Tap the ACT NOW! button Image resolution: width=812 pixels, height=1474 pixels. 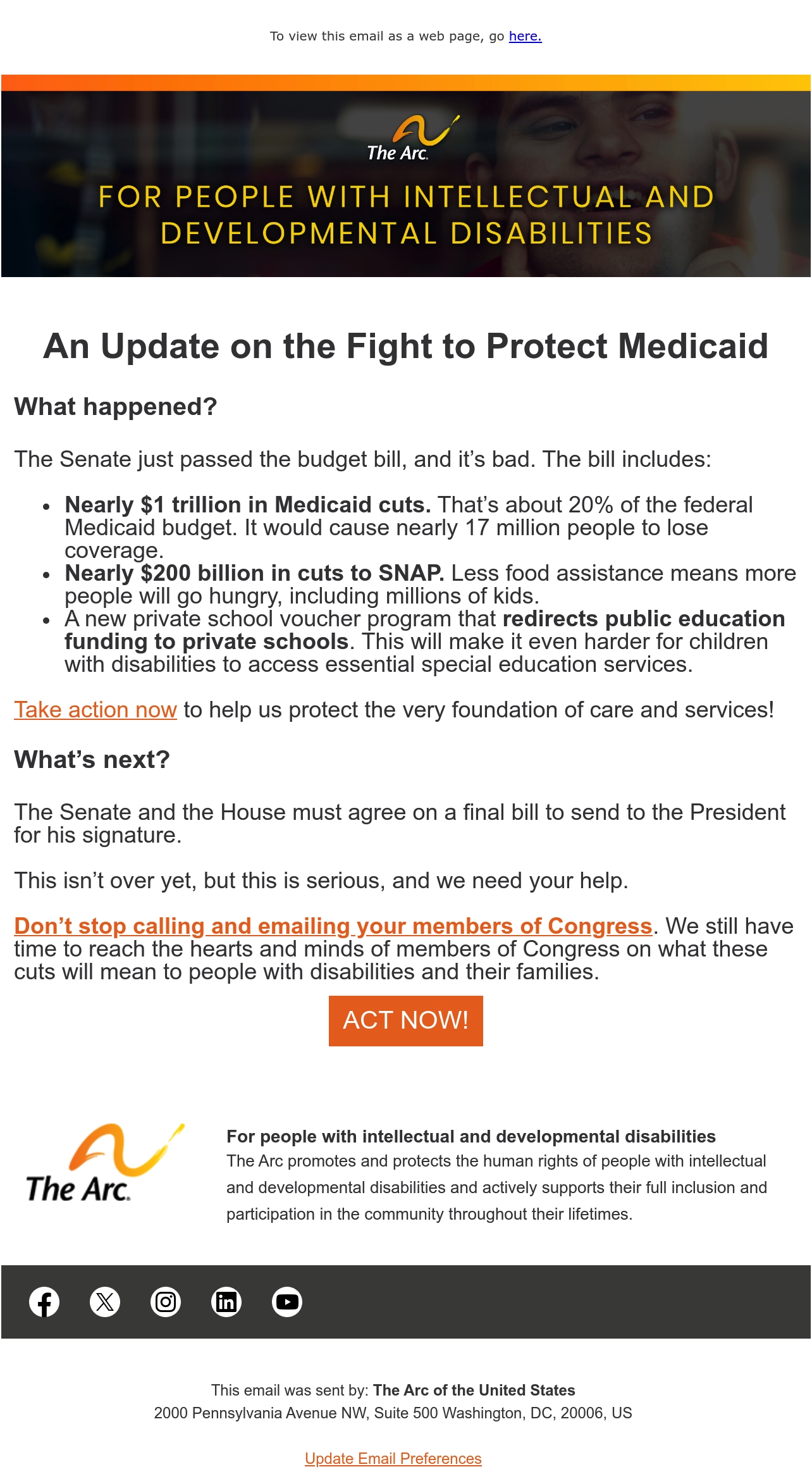[x=406, y=1020]
